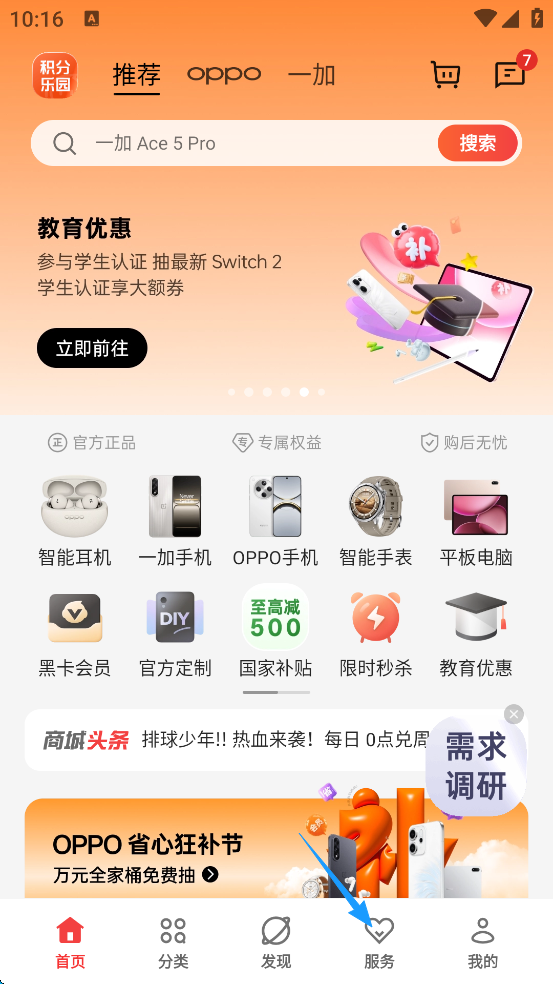Open the 智能耳机 category
Image resolution: width=553 pixels, height=984 pixels.
(75, 521)
